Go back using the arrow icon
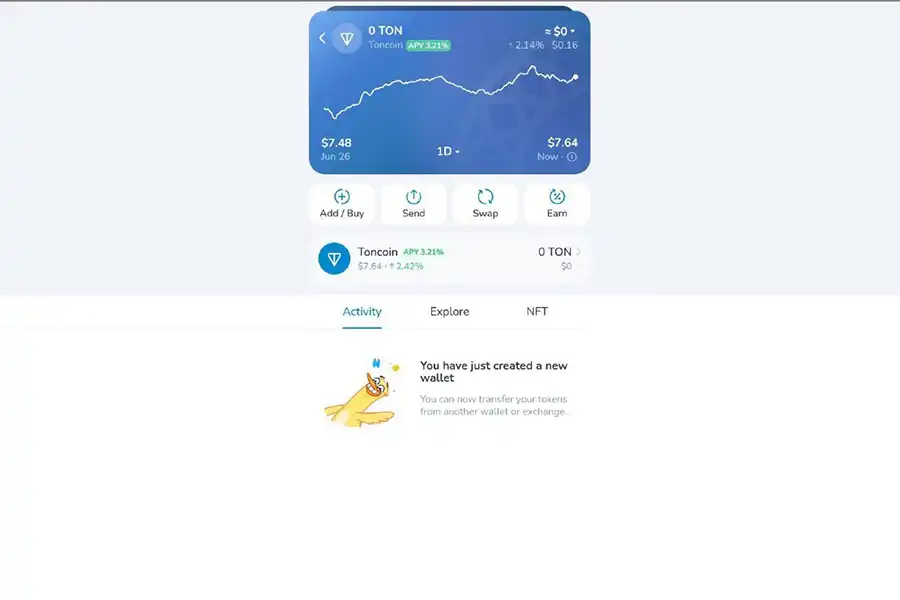 322,38
